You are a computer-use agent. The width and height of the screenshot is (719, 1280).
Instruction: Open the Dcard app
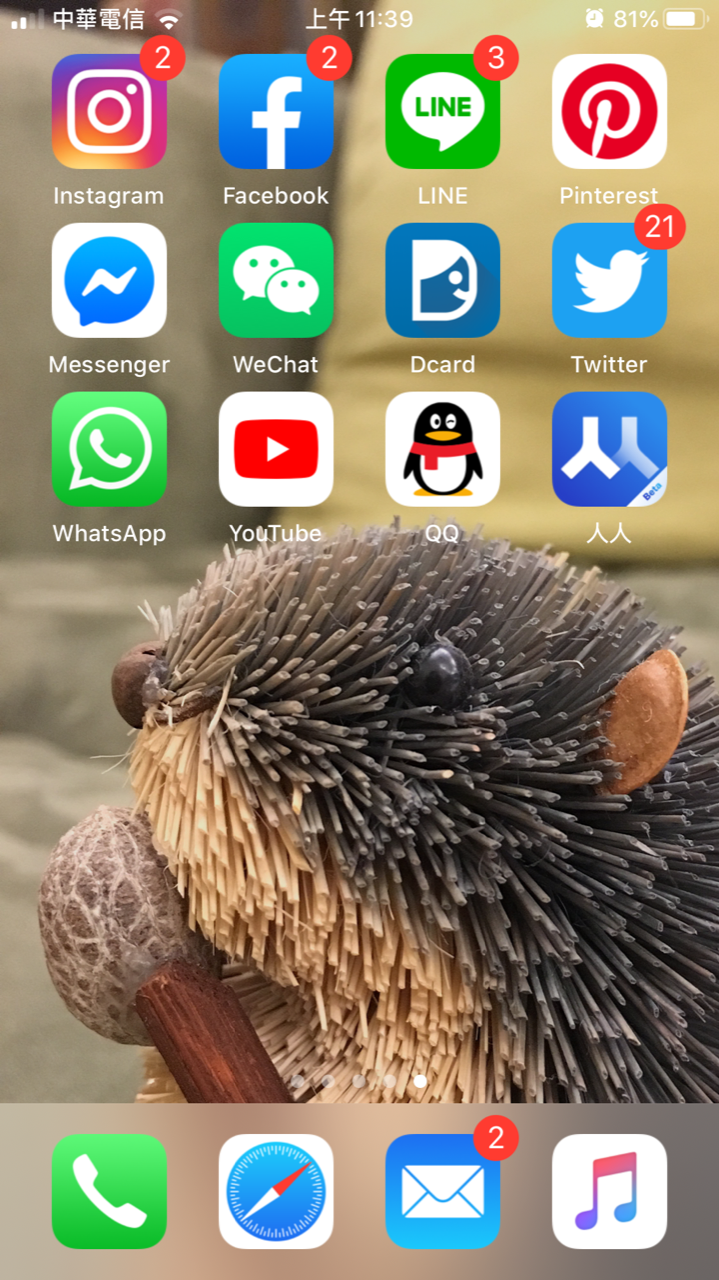pos(443,280)
